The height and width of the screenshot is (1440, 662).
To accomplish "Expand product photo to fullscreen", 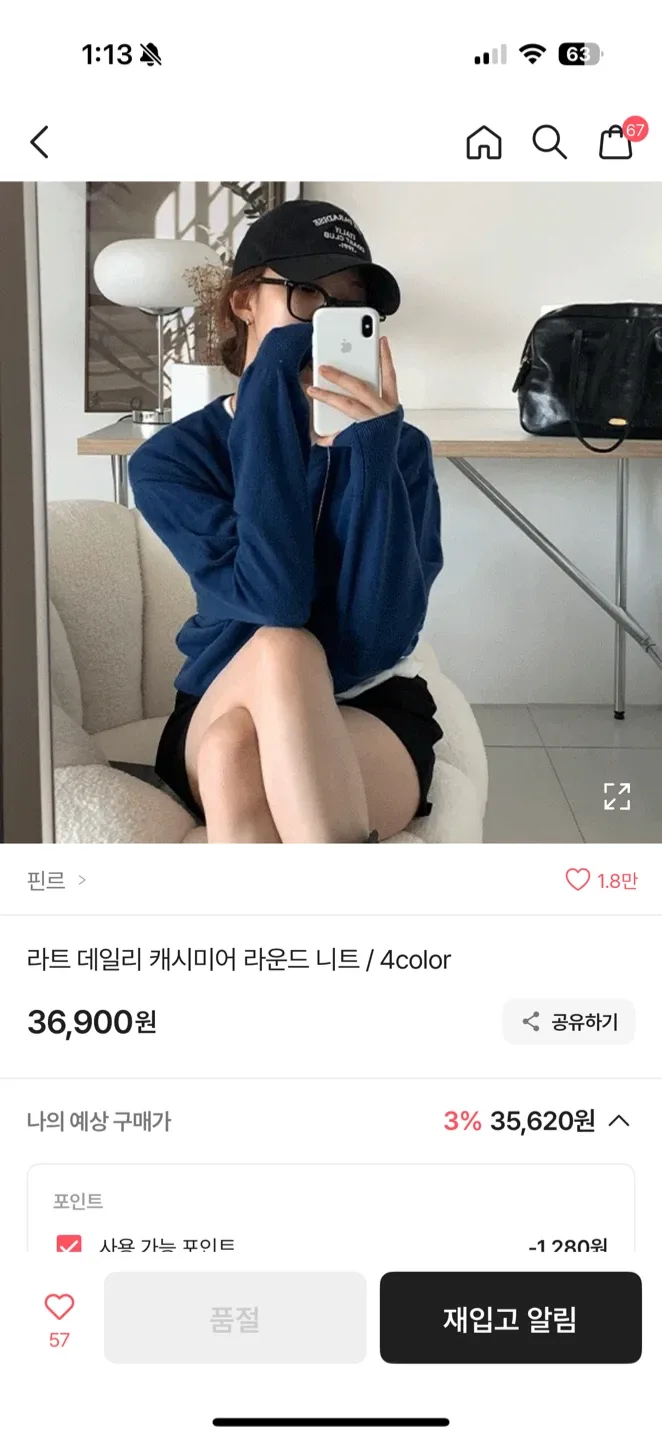I will coord(617,796).
